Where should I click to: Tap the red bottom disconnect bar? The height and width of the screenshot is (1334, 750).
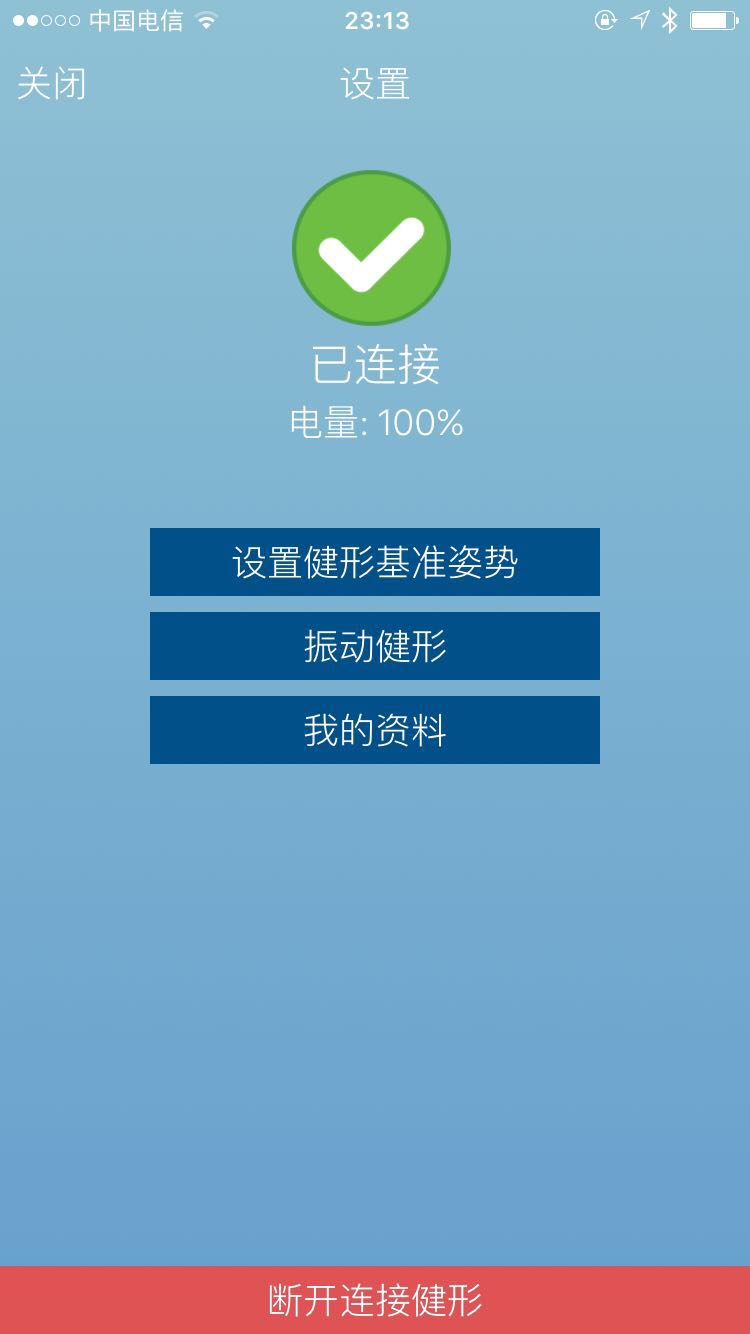374,1302
